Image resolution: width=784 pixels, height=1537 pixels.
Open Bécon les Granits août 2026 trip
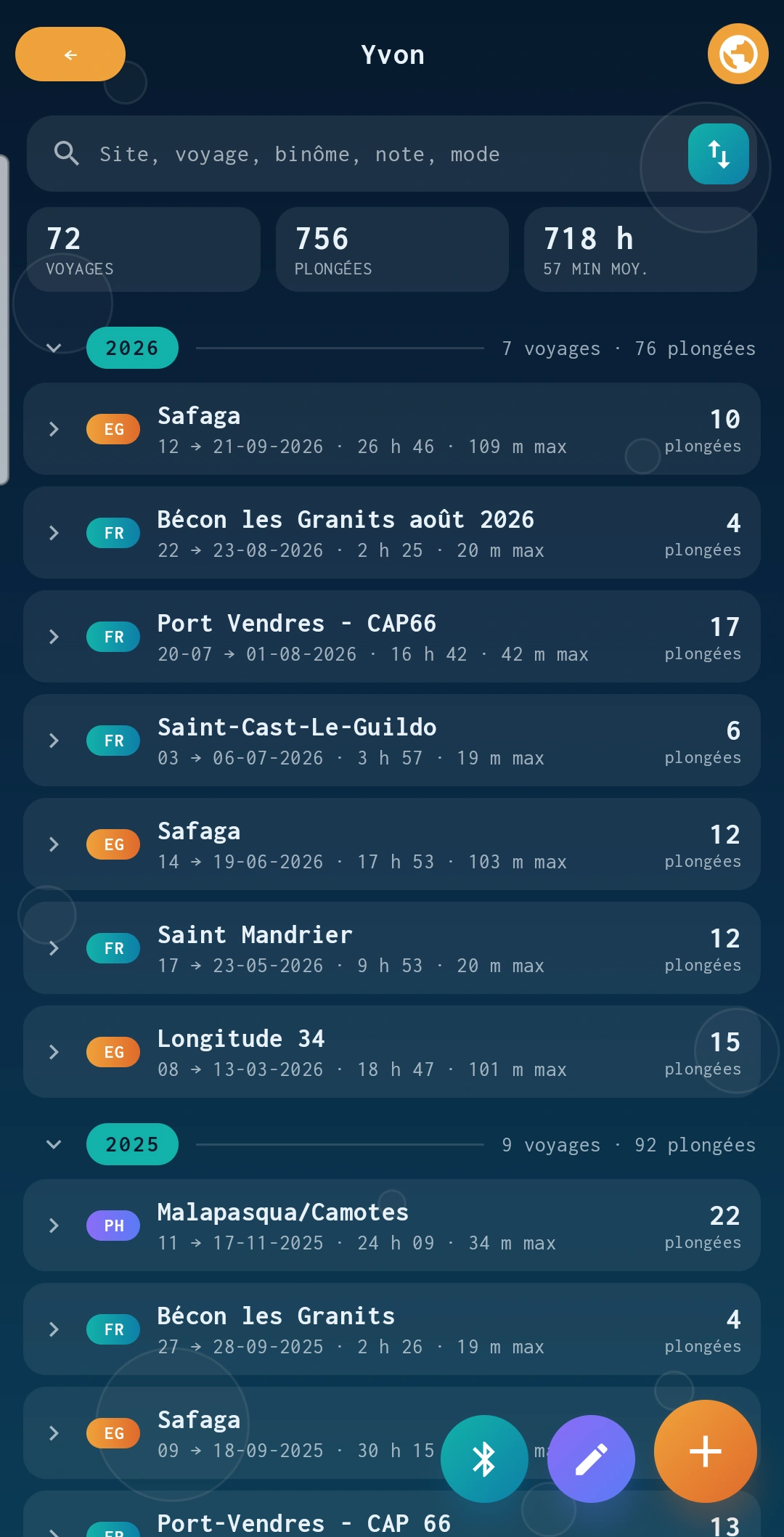coord(392,533)
